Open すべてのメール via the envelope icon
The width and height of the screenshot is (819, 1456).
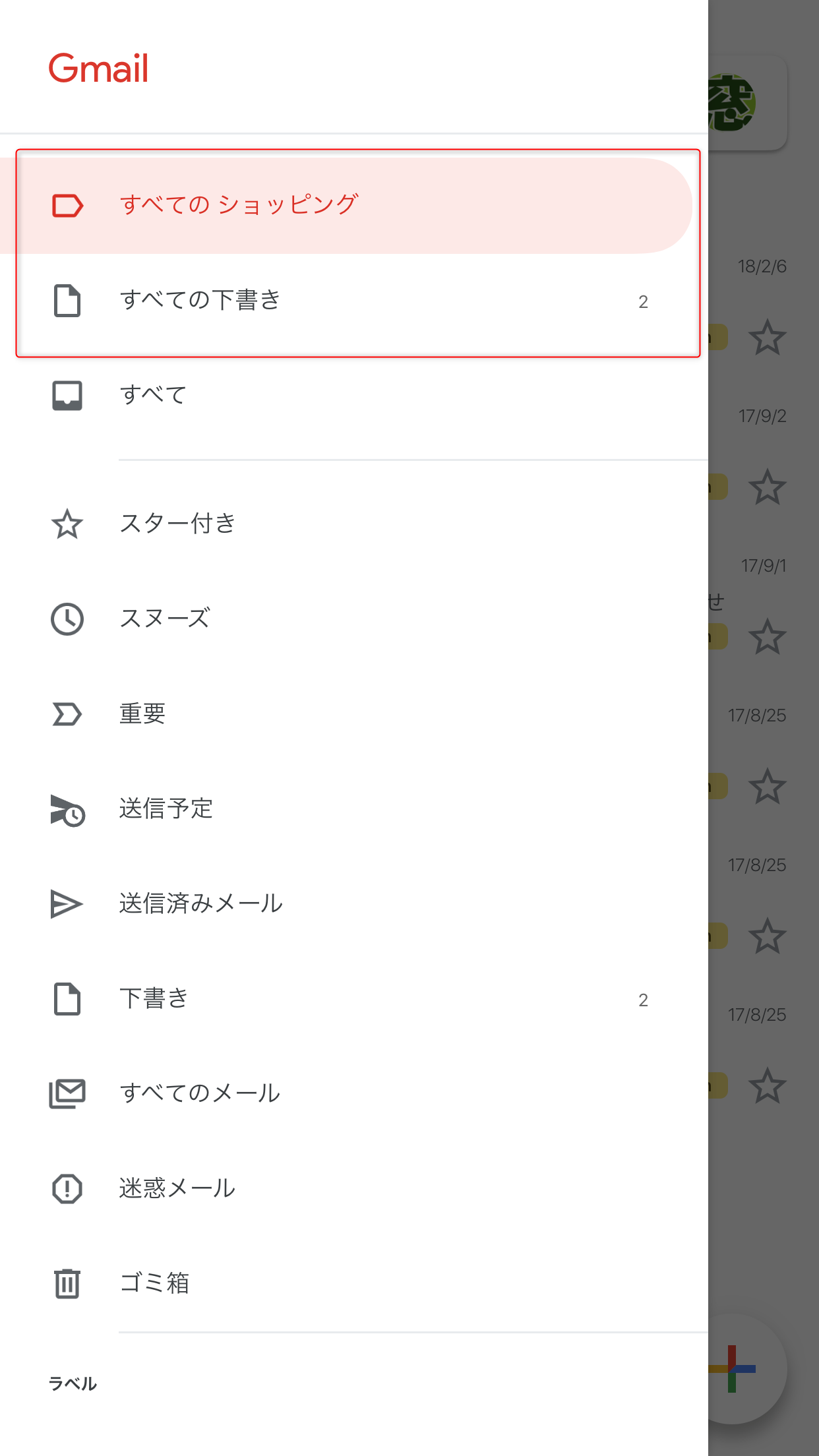68,1093
